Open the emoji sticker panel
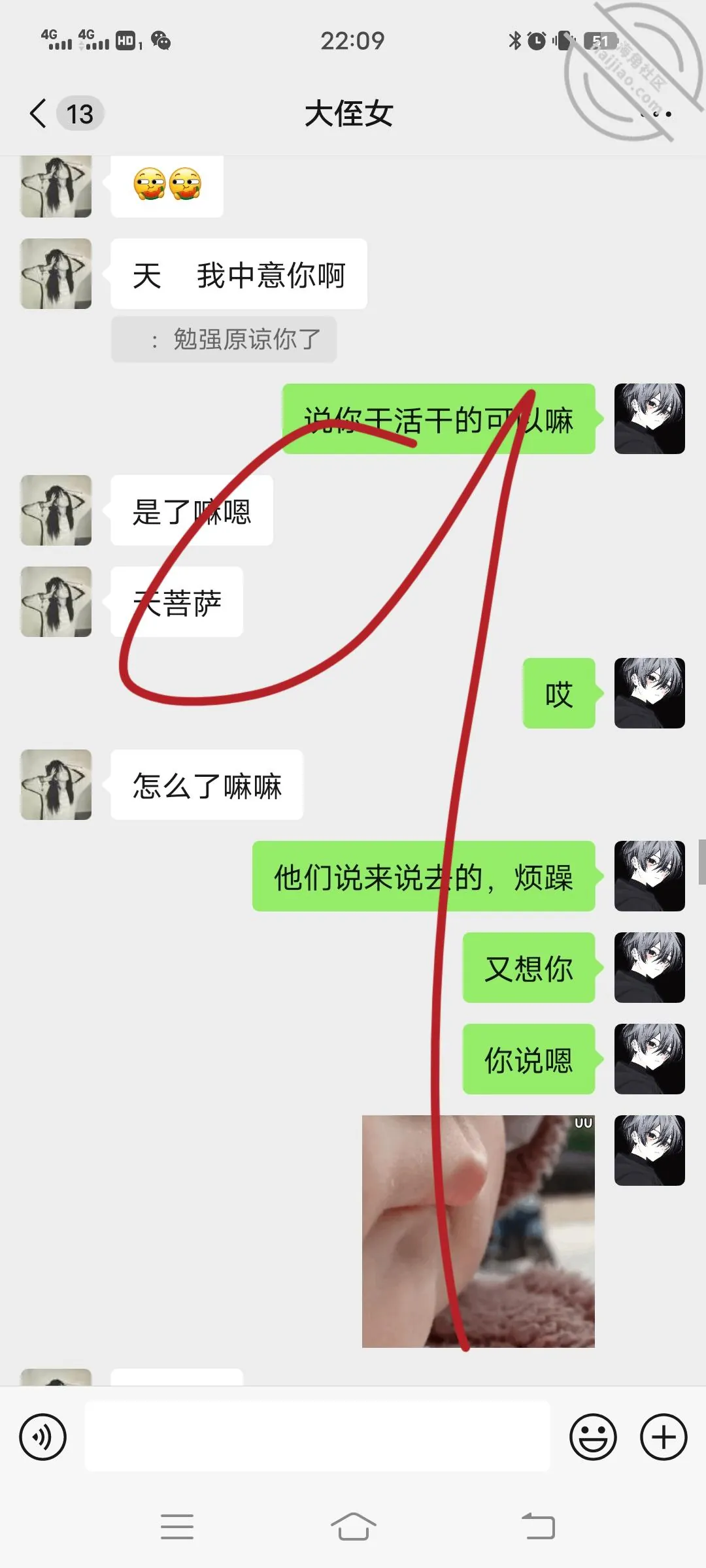 [x=593, y=1437]
